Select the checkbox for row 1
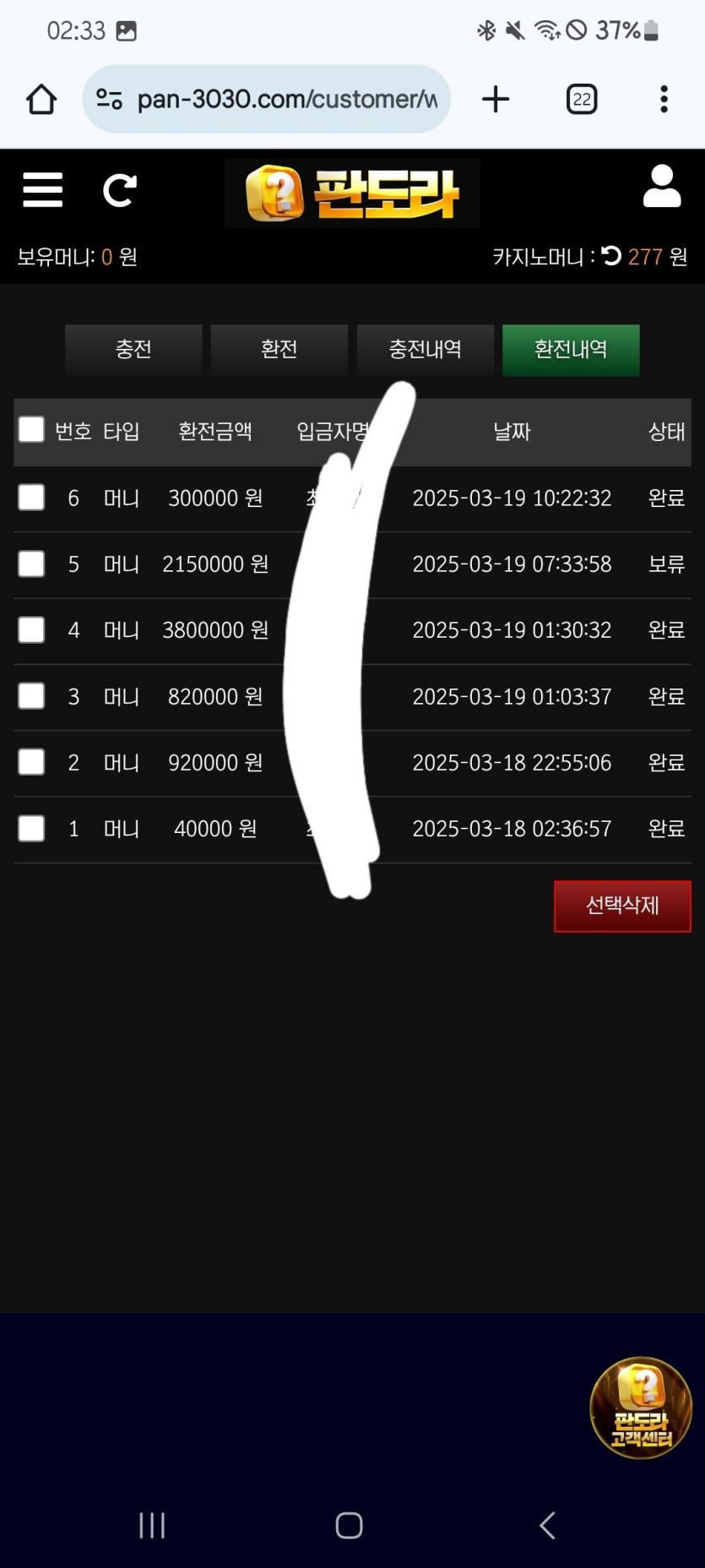Screen dimensions: 705x1568 pos(31,828)
